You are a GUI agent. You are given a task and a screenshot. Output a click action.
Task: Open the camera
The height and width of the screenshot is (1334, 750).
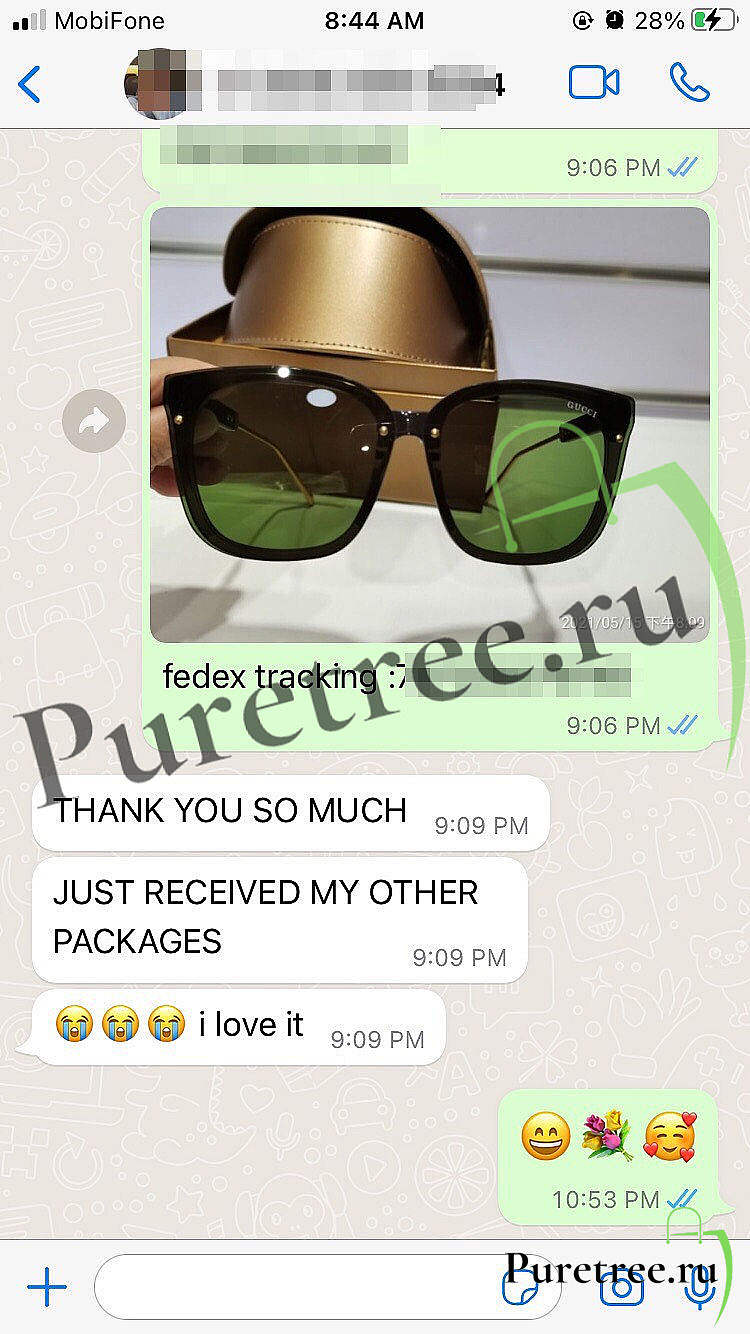[x=621, y=1288]
